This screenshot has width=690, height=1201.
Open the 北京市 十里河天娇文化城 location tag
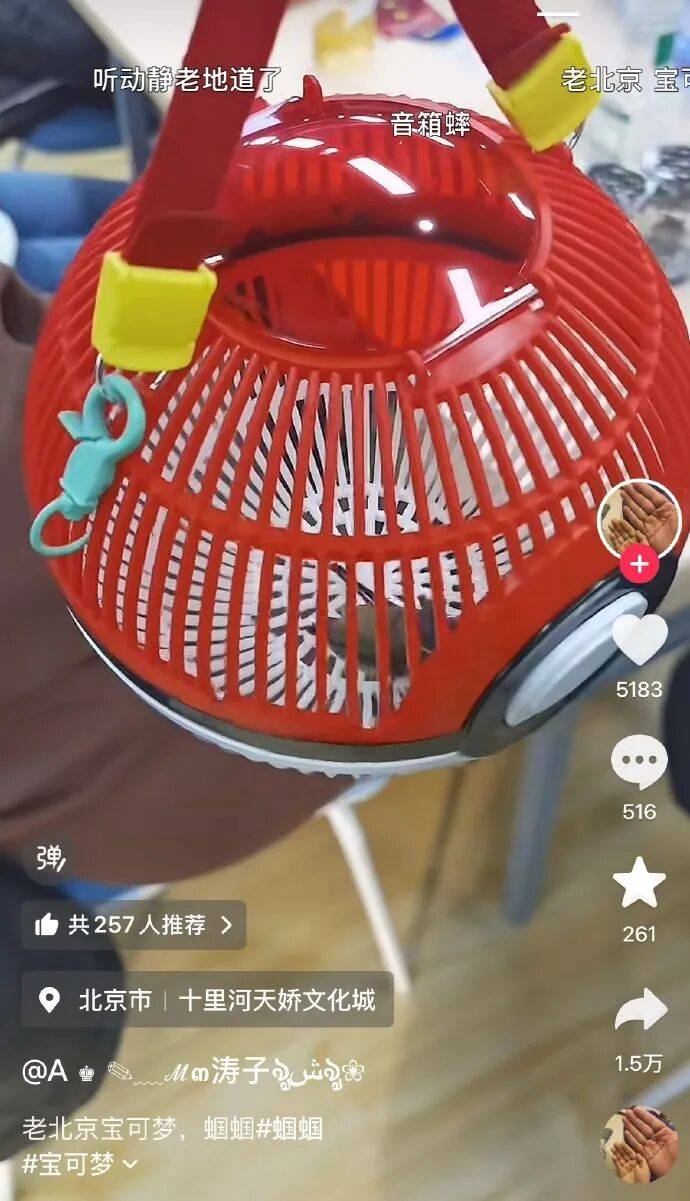pyautogui.click(x=207, y=1000)
